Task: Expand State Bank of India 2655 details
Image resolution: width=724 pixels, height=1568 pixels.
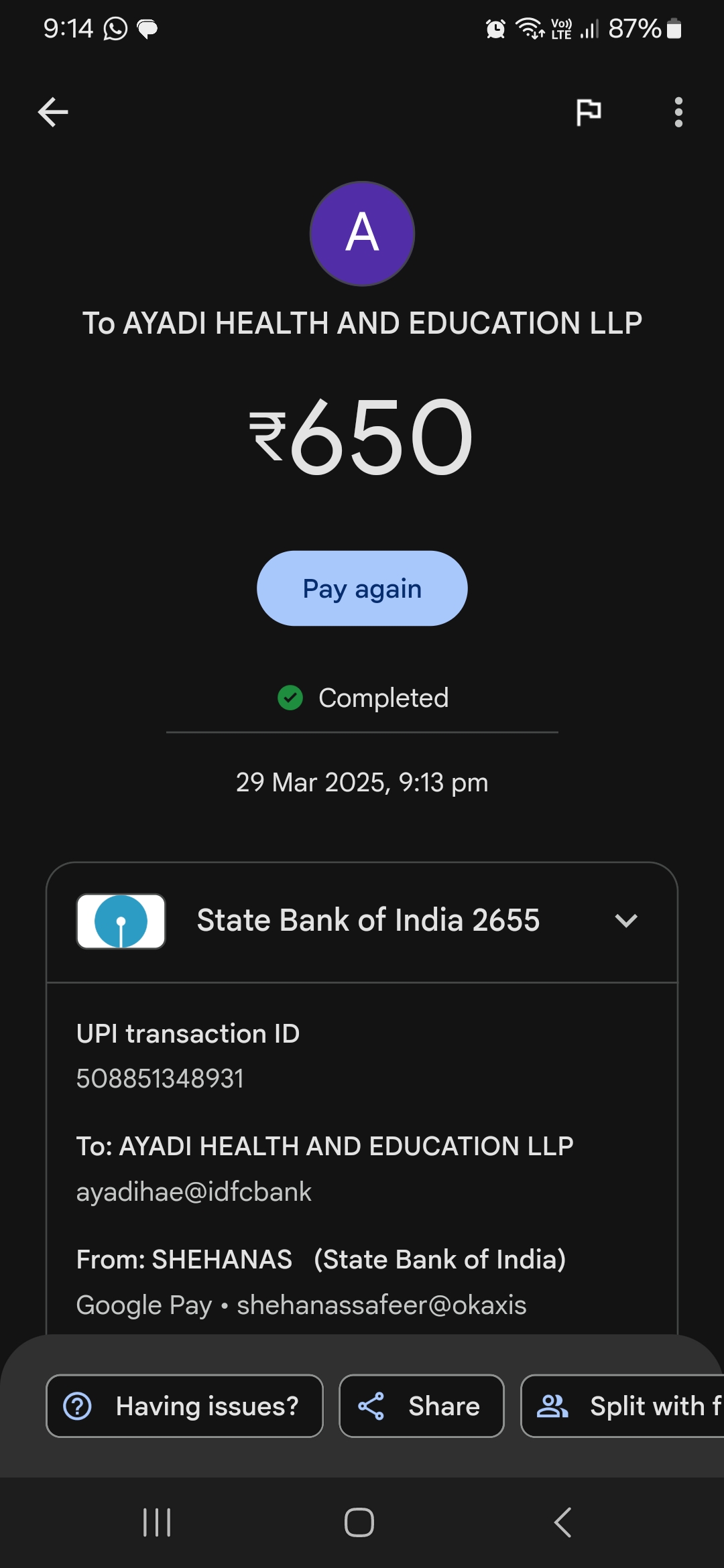Action: [x=625, y=921]
